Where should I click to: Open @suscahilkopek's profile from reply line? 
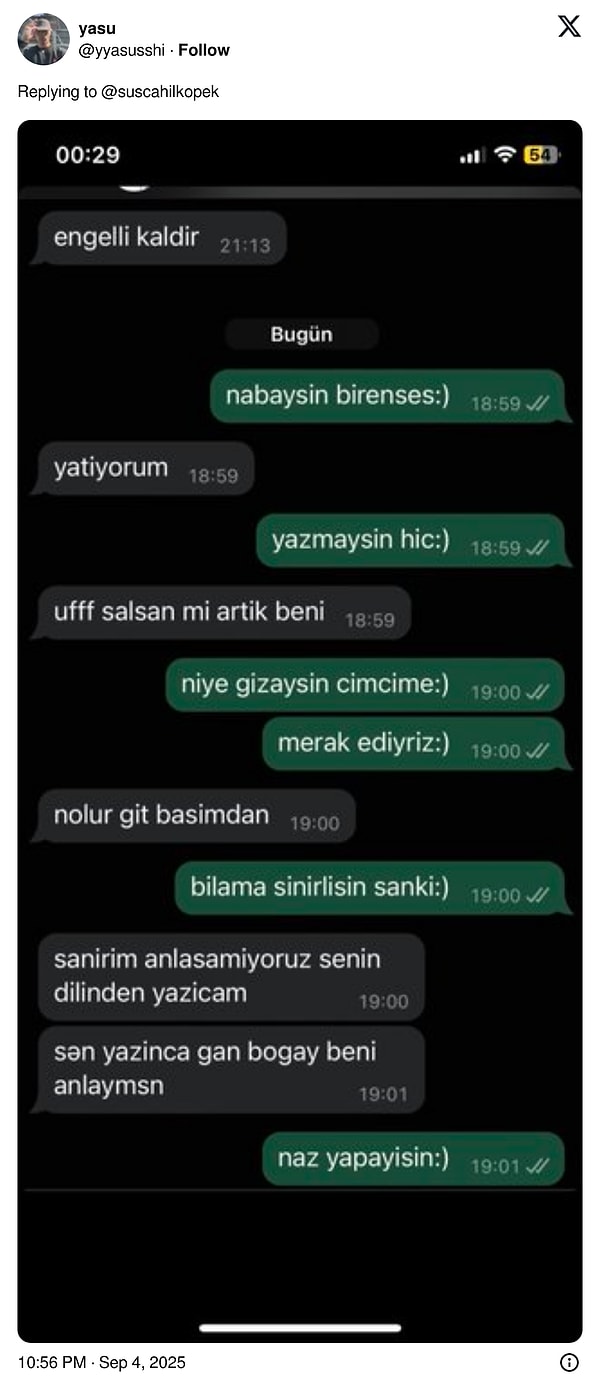[160, 91]
